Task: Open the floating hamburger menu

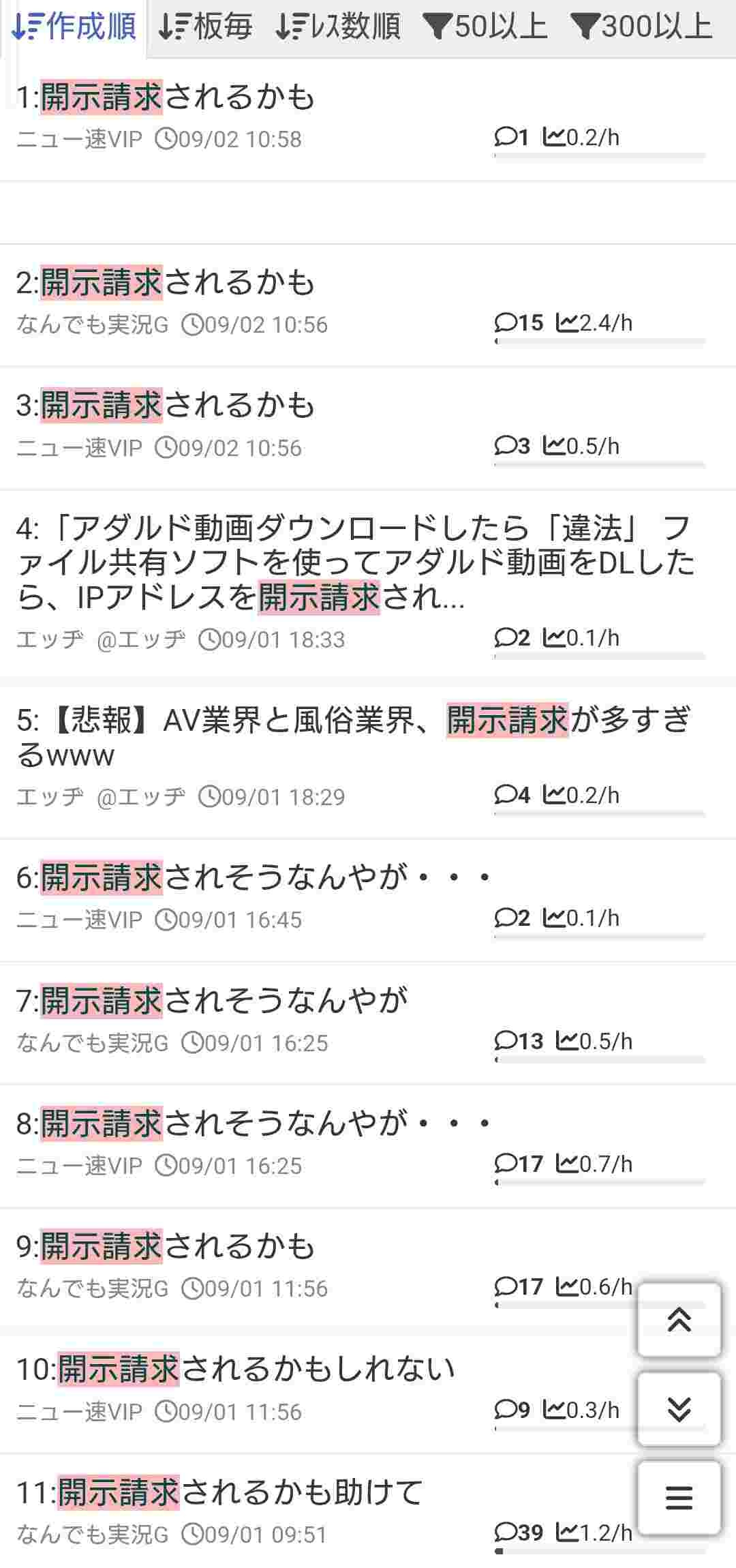Action: click(679, 1497)
